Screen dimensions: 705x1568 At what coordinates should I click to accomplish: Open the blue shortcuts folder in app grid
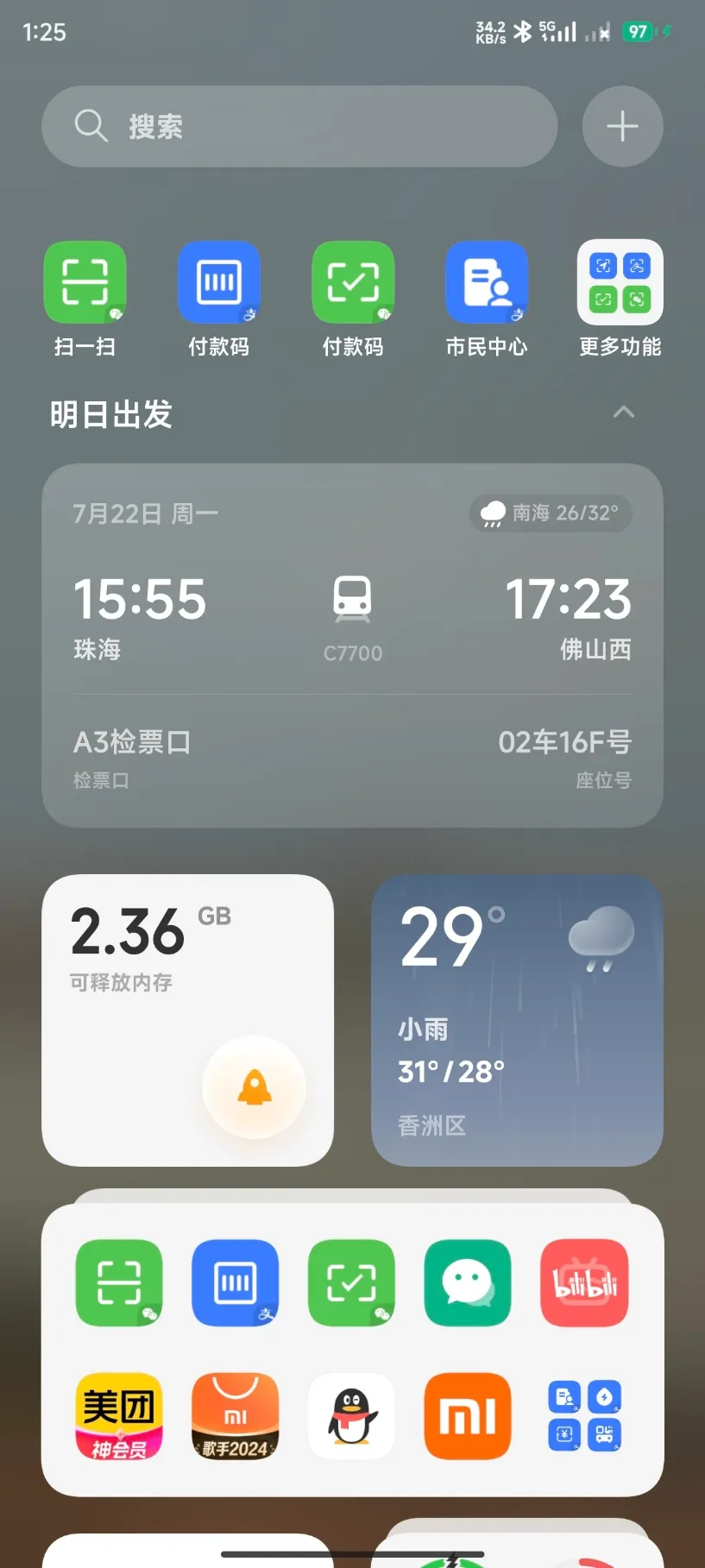point(584,1416)
